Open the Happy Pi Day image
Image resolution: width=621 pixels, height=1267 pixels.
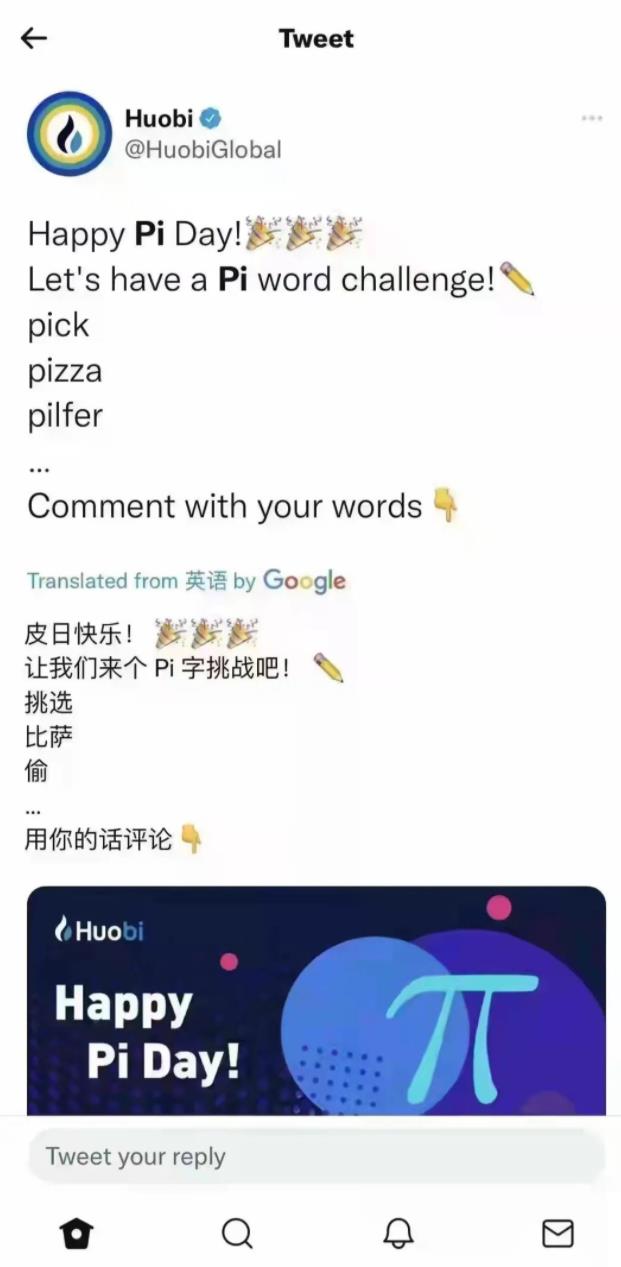tap(316, 1000)
